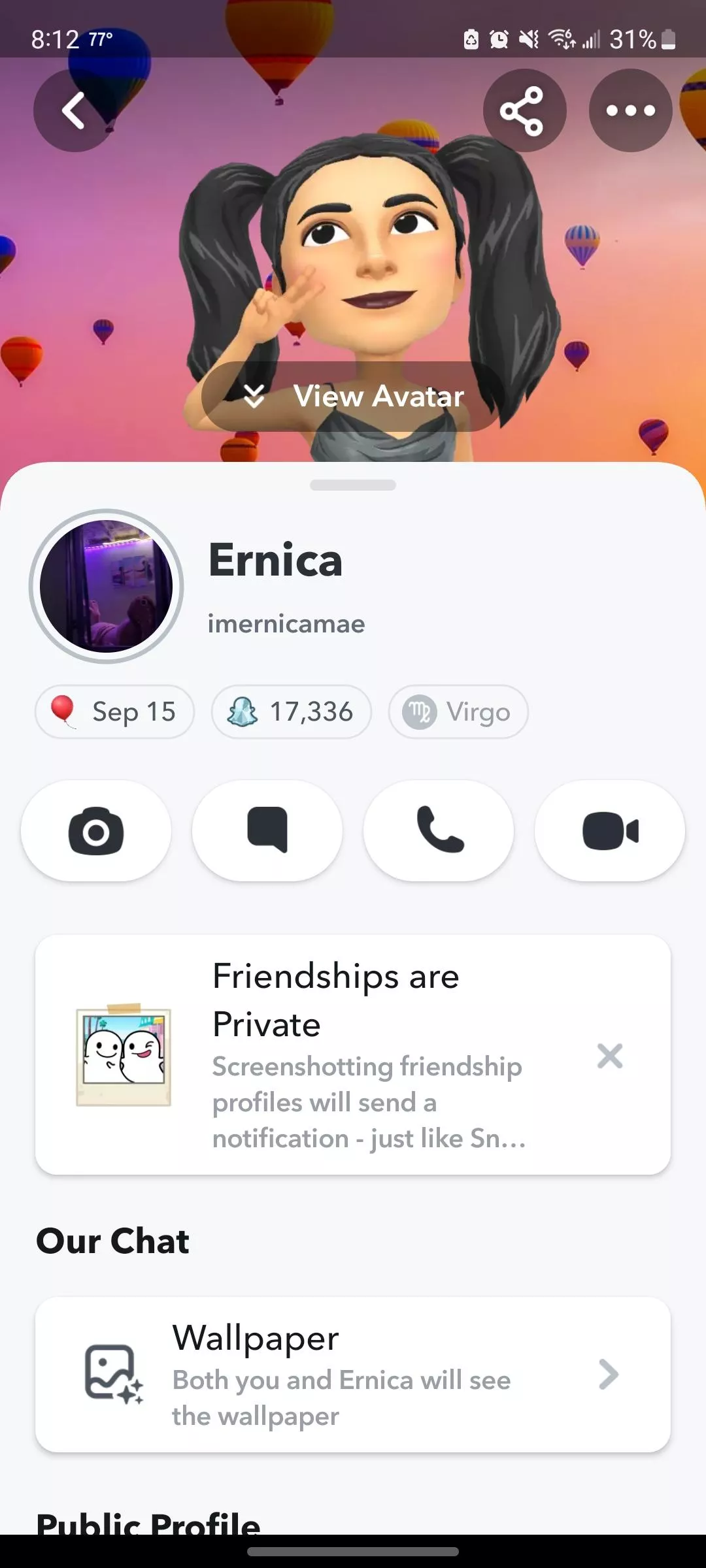Screen dimensions: 706x1568
Task: Tap the Virgo zodiac chip
Action: pos(458,711)
